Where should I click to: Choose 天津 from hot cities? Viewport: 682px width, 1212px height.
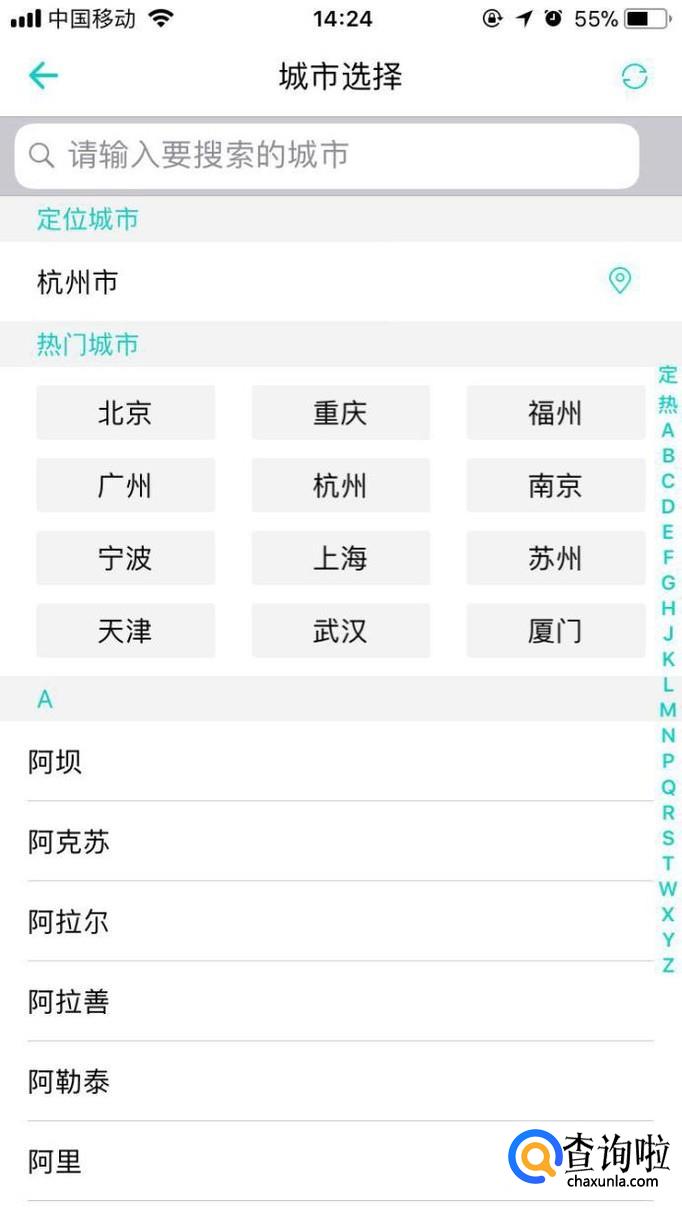click(x=125, y=631)
